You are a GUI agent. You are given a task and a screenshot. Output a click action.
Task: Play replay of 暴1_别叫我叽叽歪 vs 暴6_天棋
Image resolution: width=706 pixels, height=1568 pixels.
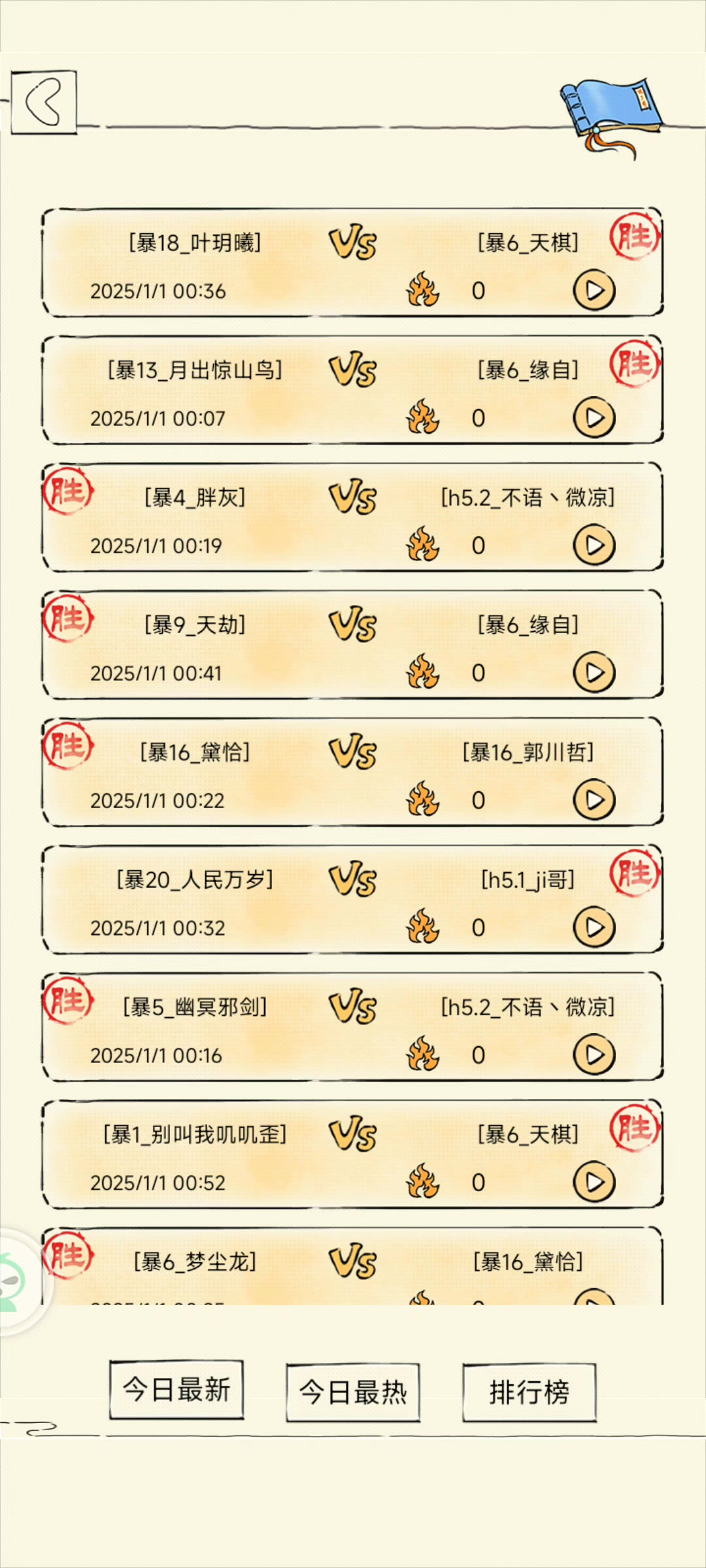click(x=594, y=1182)
